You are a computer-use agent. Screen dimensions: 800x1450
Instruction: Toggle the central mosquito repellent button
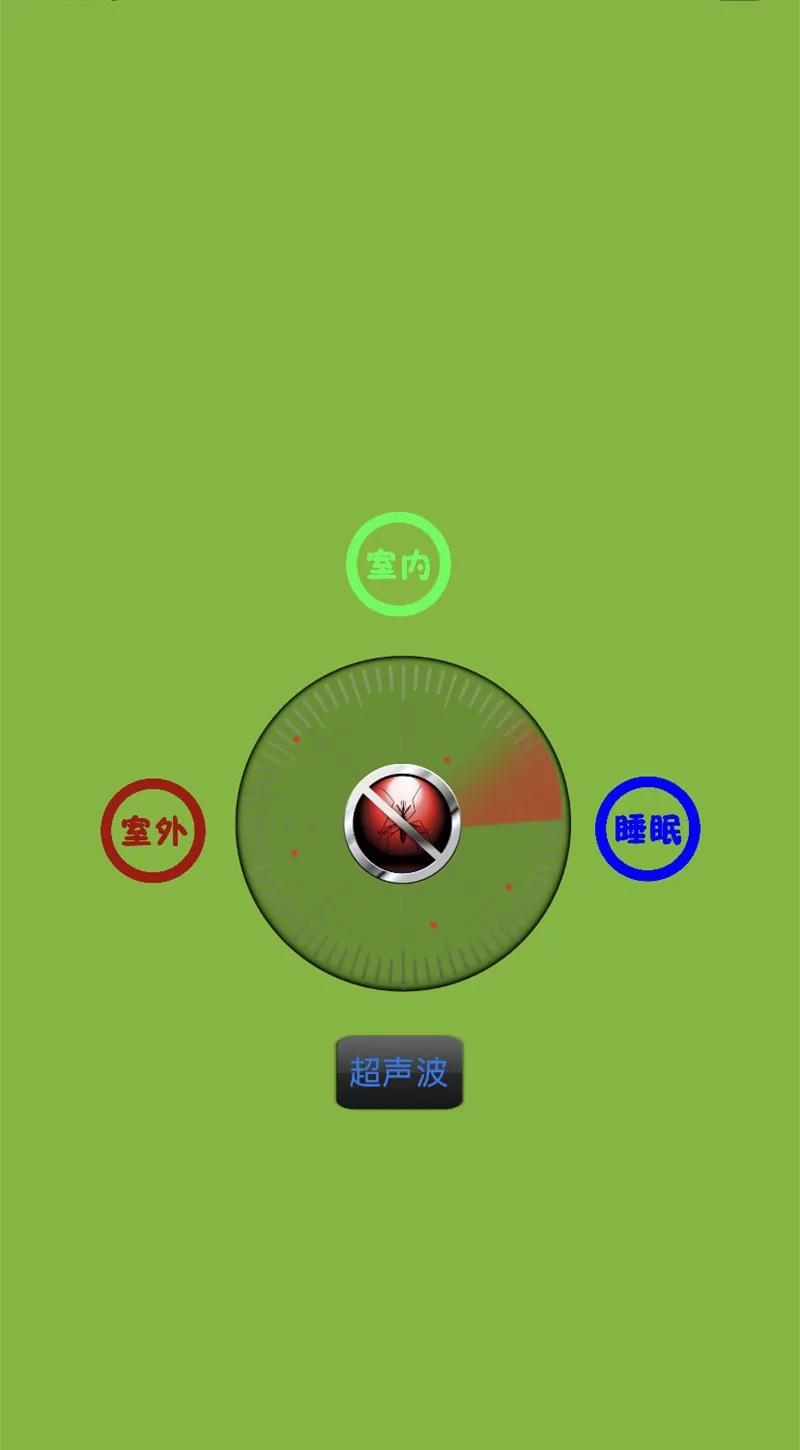coord(402,823)
